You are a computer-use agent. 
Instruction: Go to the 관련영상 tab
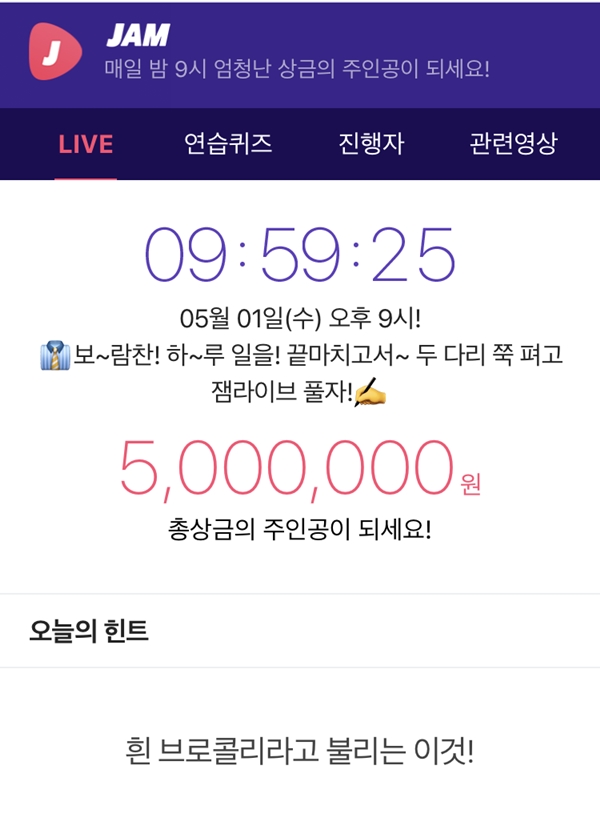[513, 143]
